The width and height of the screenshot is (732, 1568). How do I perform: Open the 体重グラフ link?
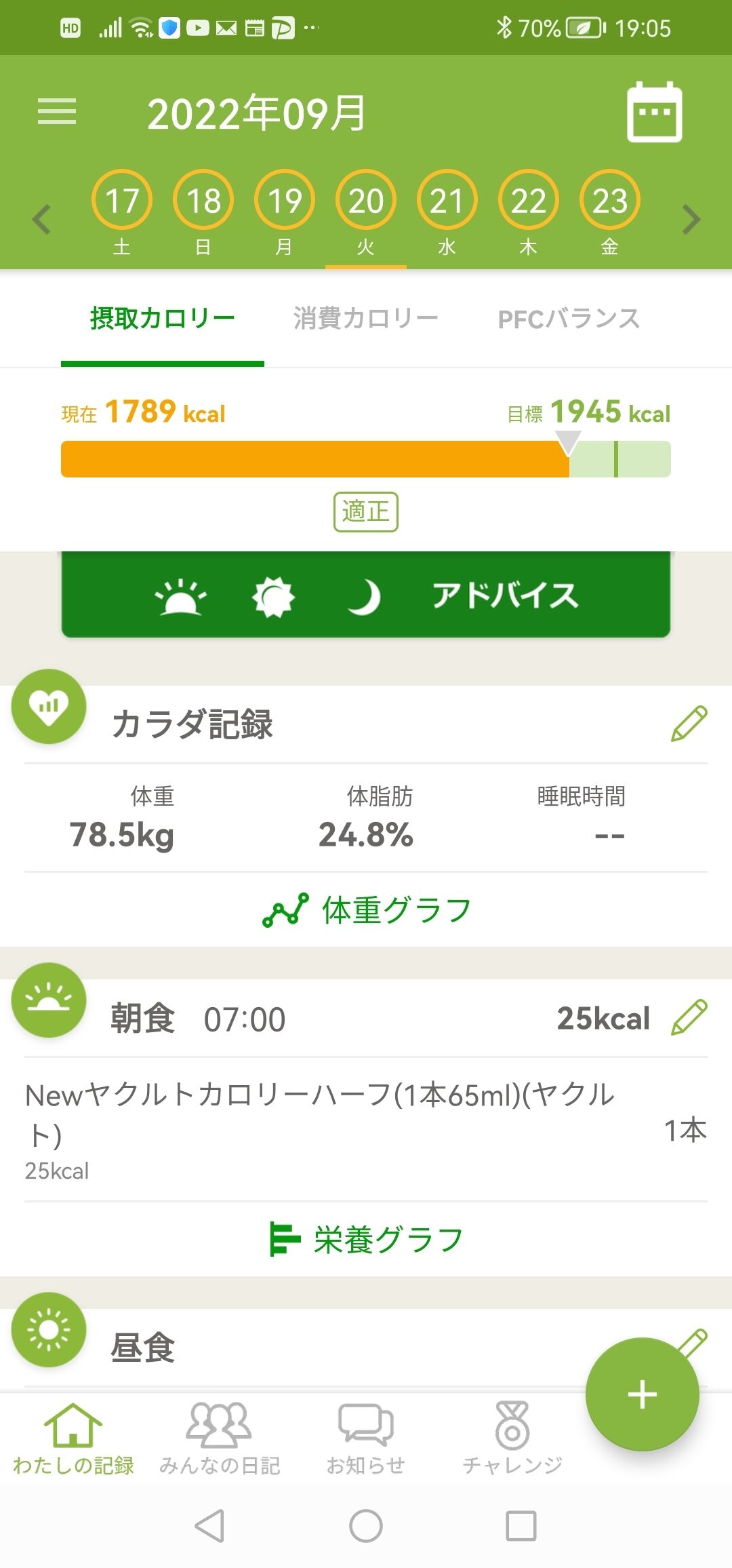coord(366,909)
